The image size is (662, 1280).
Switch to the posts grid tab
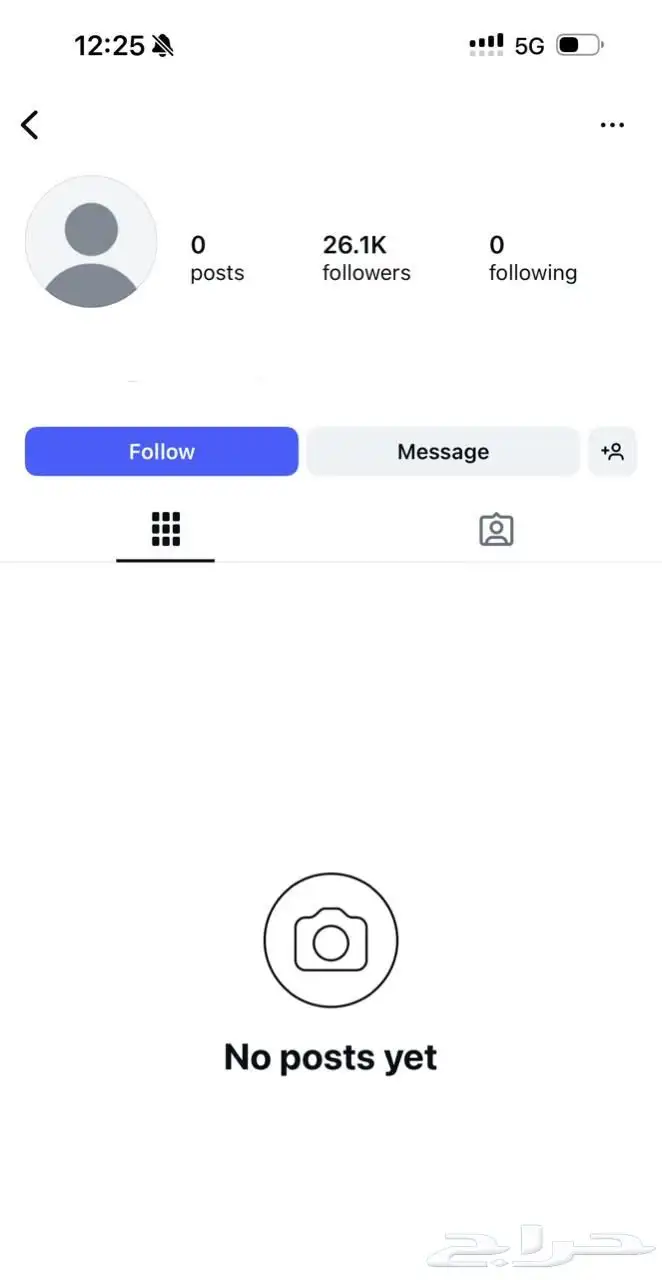pyautogui.click(x=166, y=529)
